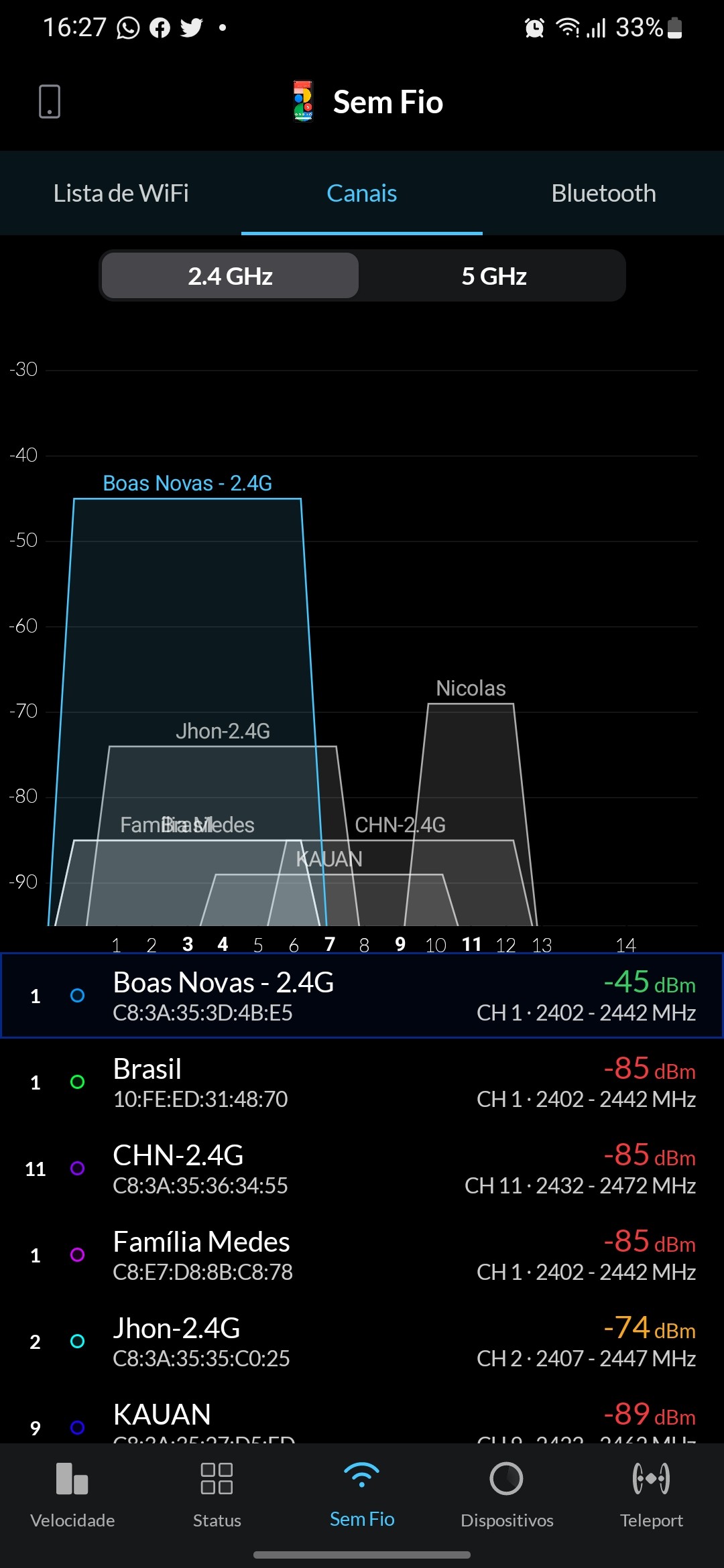Select the Canais tab

tap(362, 194)
